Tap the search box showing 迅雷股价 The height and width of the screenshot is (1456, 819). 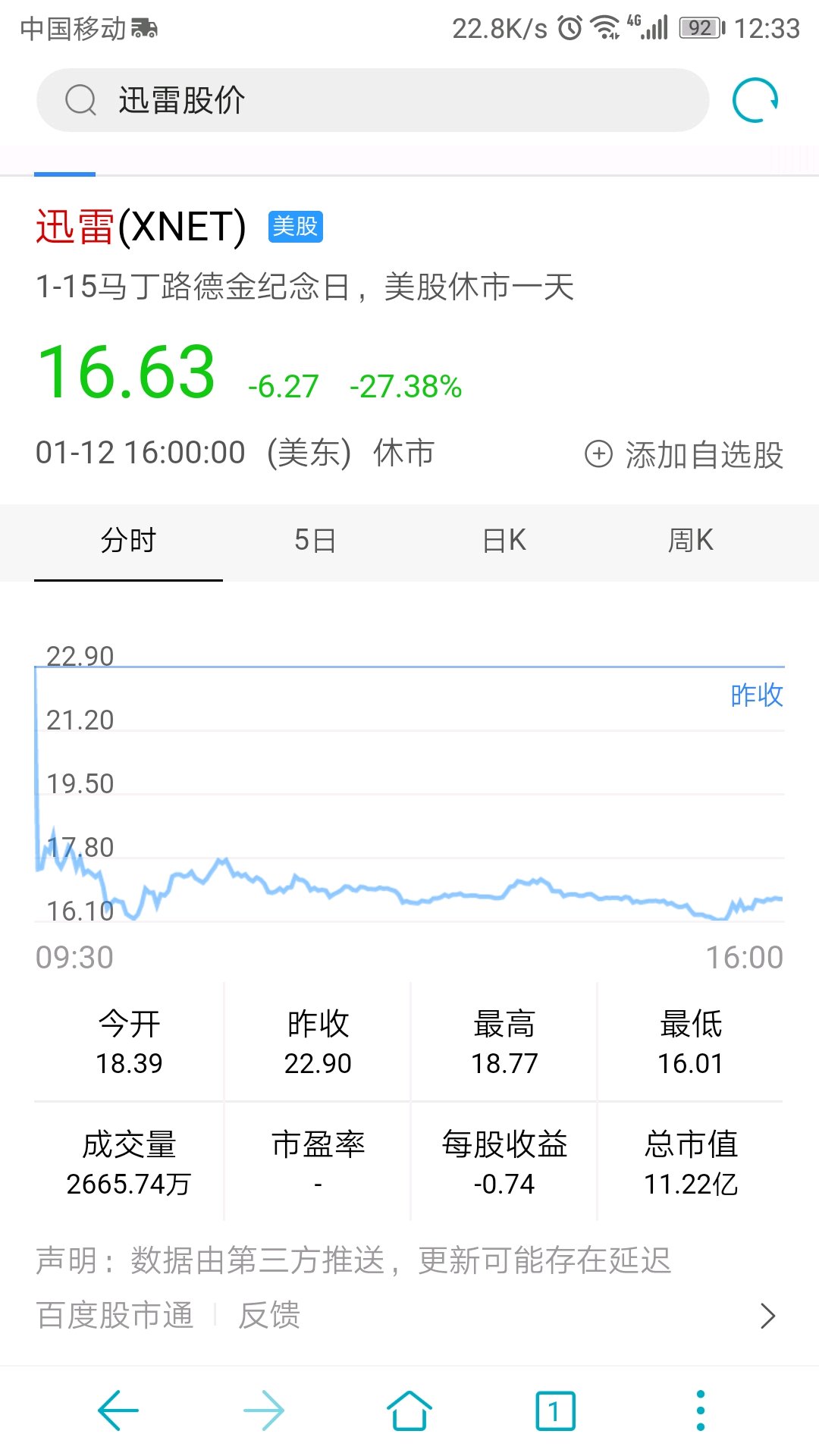372,100
